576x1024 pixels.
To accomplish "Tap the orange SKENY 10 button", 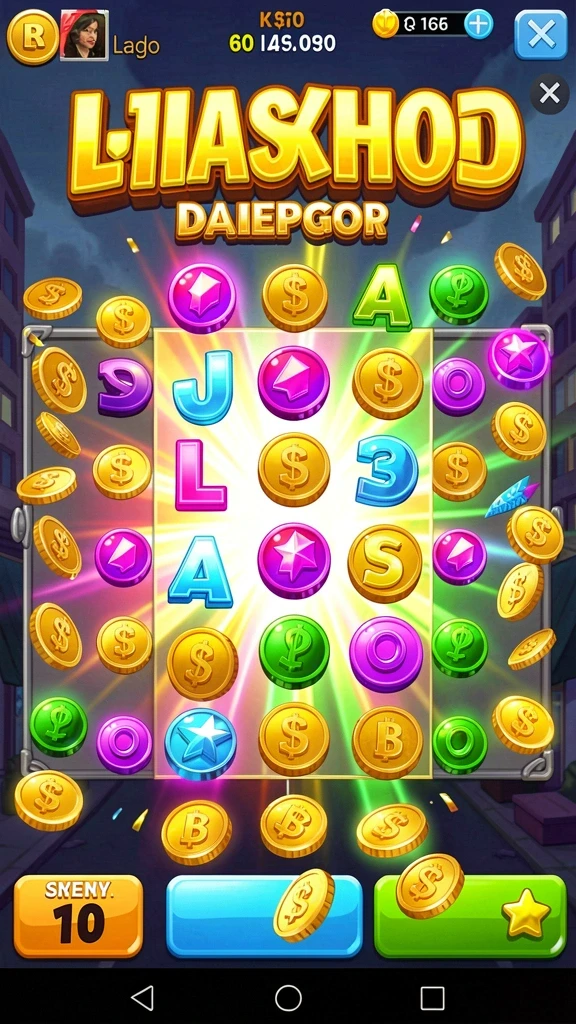I will 78,916.
